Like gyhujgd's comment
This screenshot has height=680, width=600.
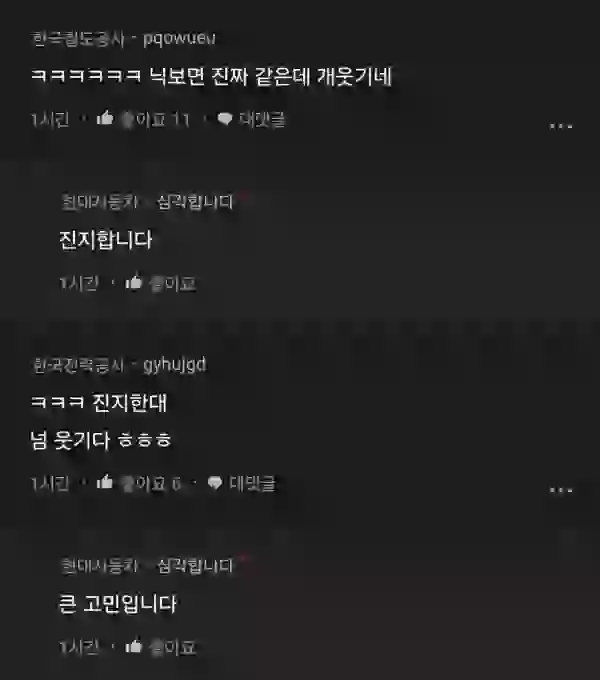tap(106, 484)
